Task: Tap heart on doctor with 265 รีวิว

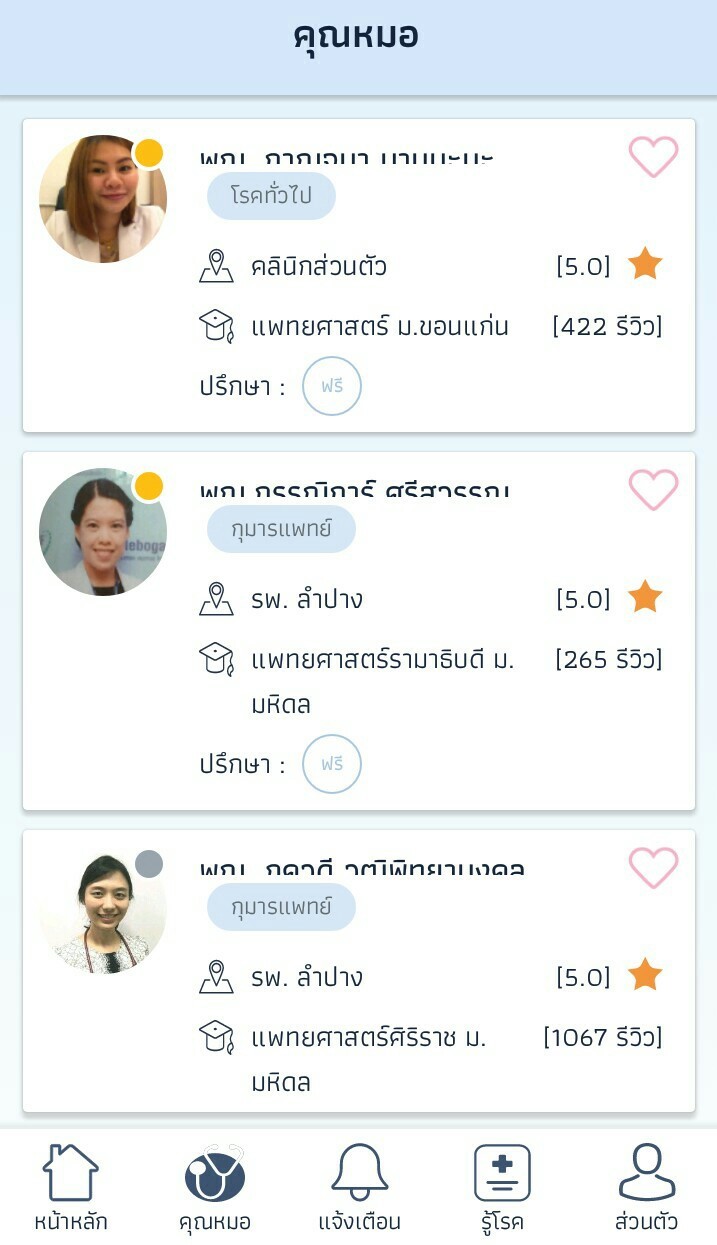Action: coord(653,490)
